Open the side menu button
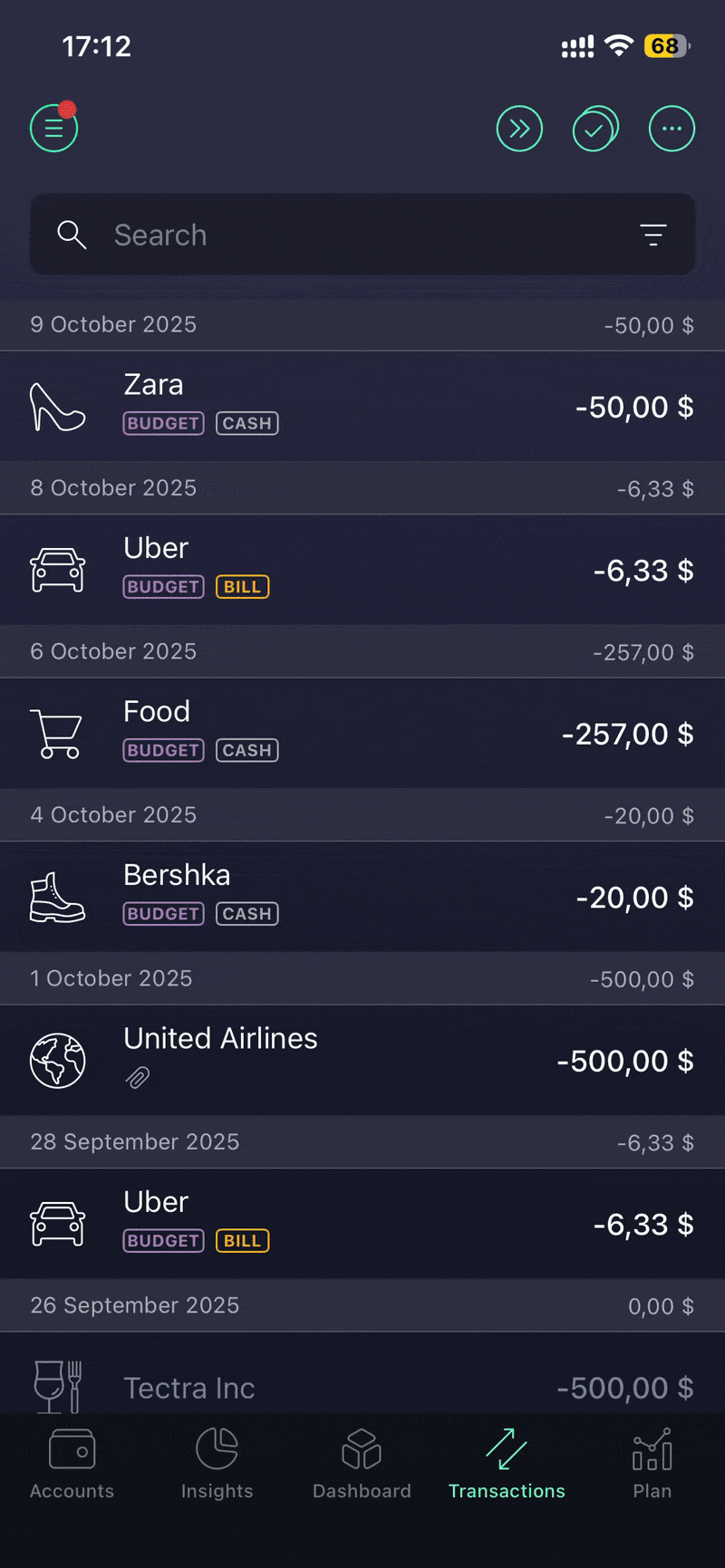Screen dimensions: 725x1568 [54, 129]
